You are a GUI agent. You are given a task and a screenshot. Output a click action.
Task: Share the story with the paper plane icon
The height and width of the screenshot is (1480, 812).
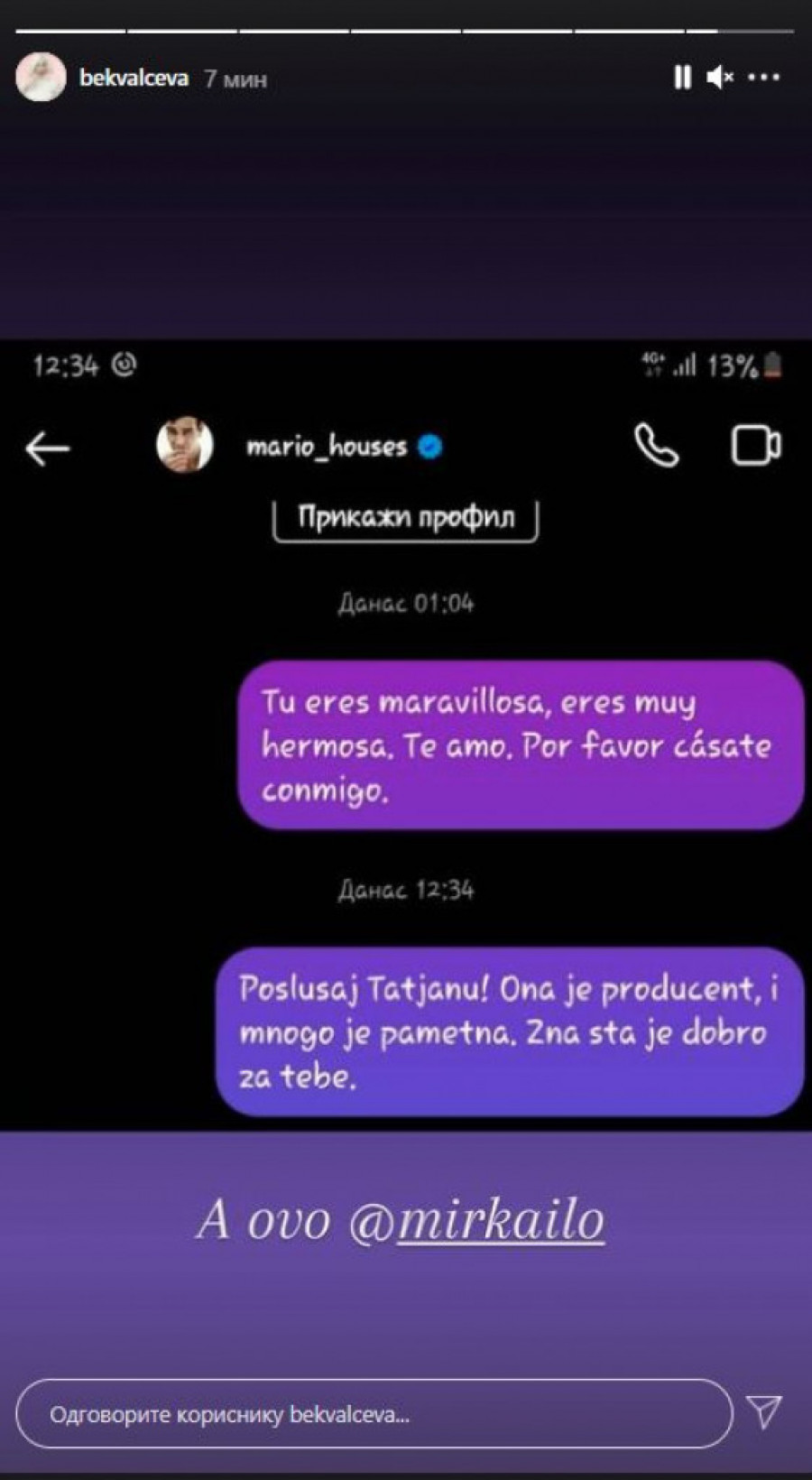tap(764, 1411)
